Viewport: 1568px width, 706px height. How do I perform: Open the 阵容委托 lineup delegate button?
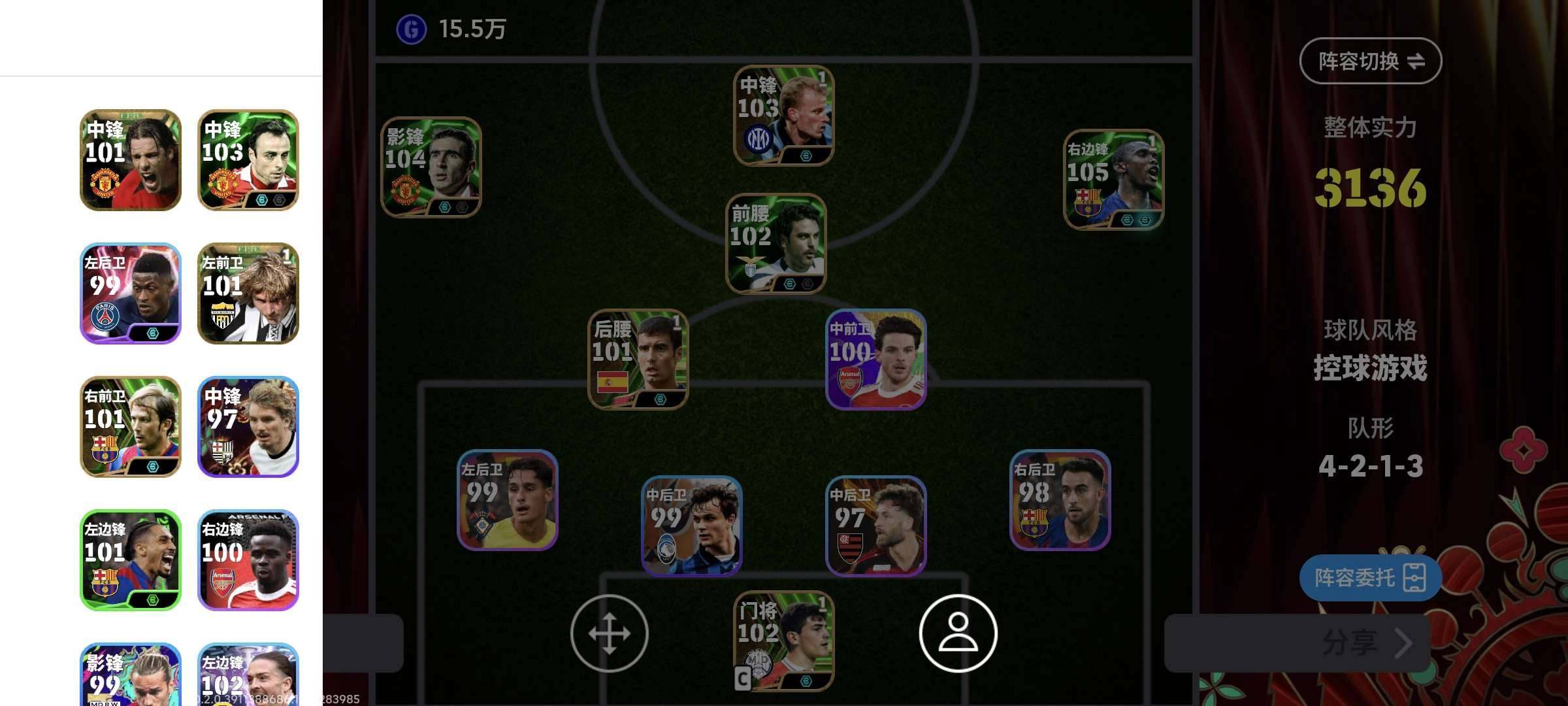point(1369,578)
